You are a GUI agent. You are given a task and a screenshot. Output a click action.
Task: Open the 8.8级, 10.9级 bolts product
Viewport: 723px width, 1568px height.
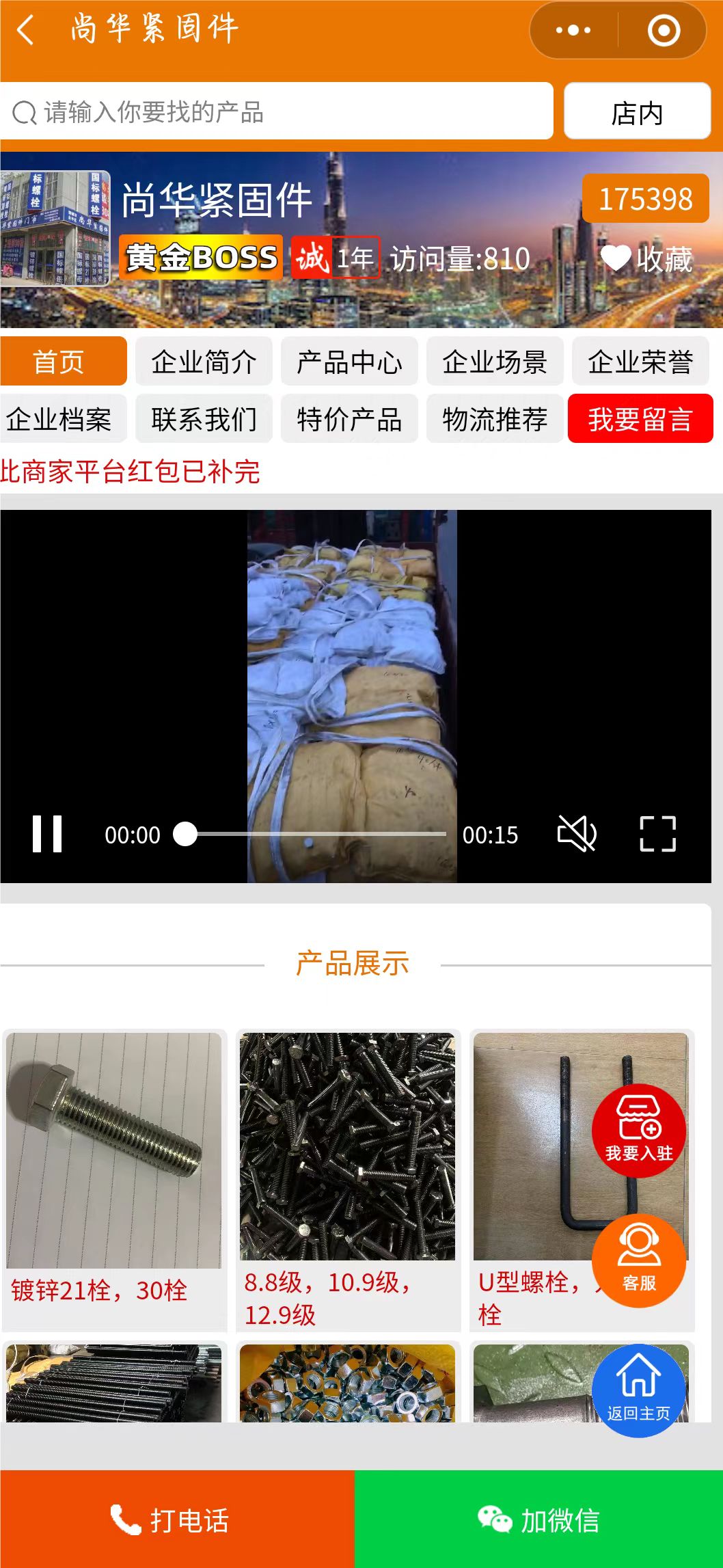[348, 1177]
